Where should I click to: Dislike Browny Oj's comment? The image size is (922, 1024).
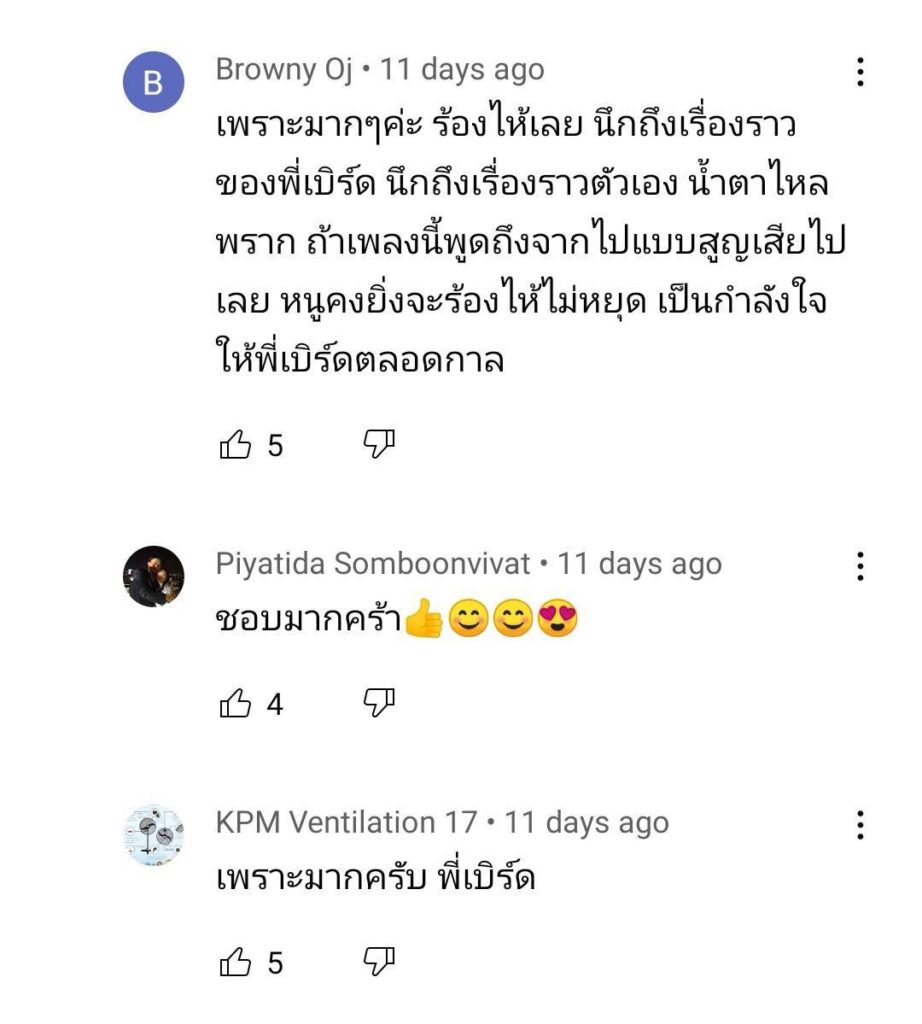click(x=379, y=444)
